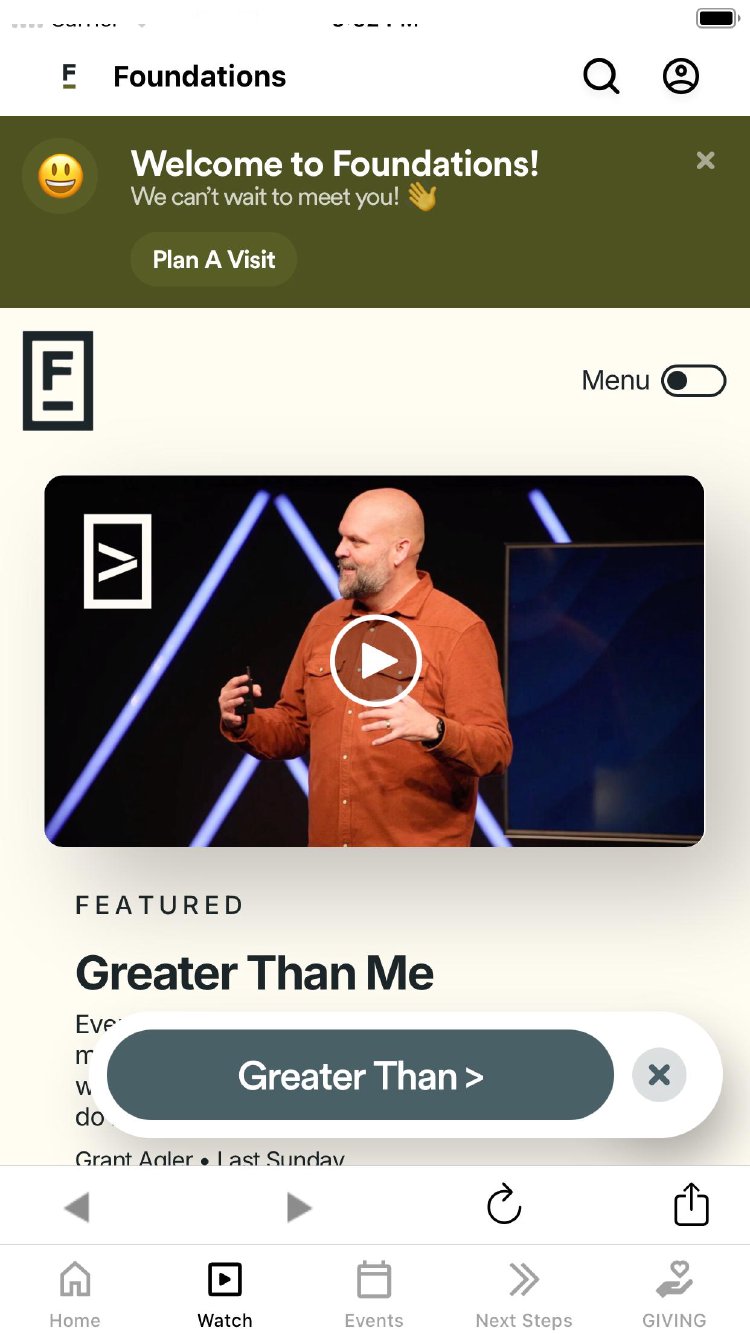Reload the current page
This screenshot has height=1334, width=750.
(504, 1205)
